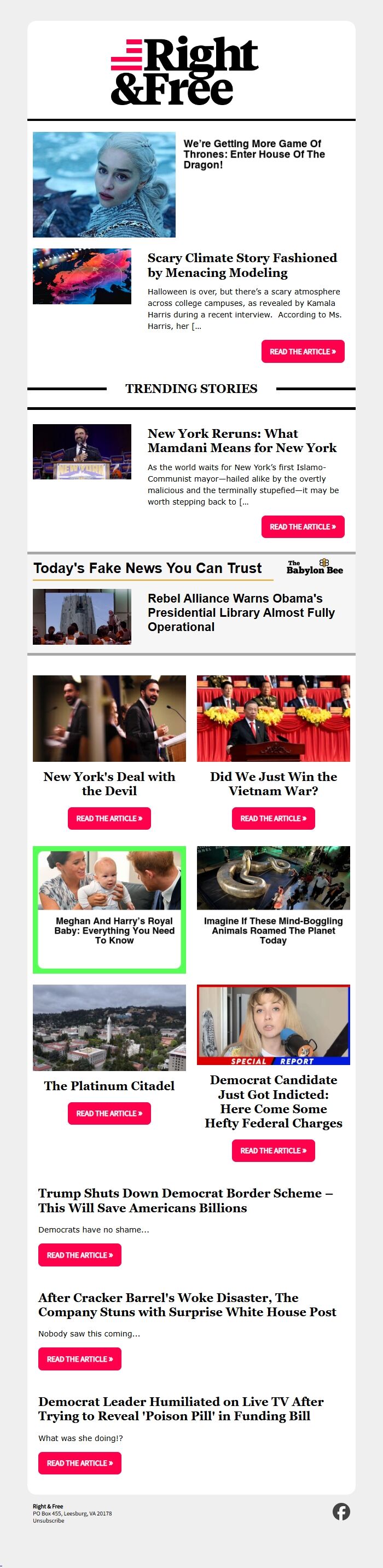383x1568 pixels.
Task: Read the Scary Climate Story article
Action: (303, 351)
